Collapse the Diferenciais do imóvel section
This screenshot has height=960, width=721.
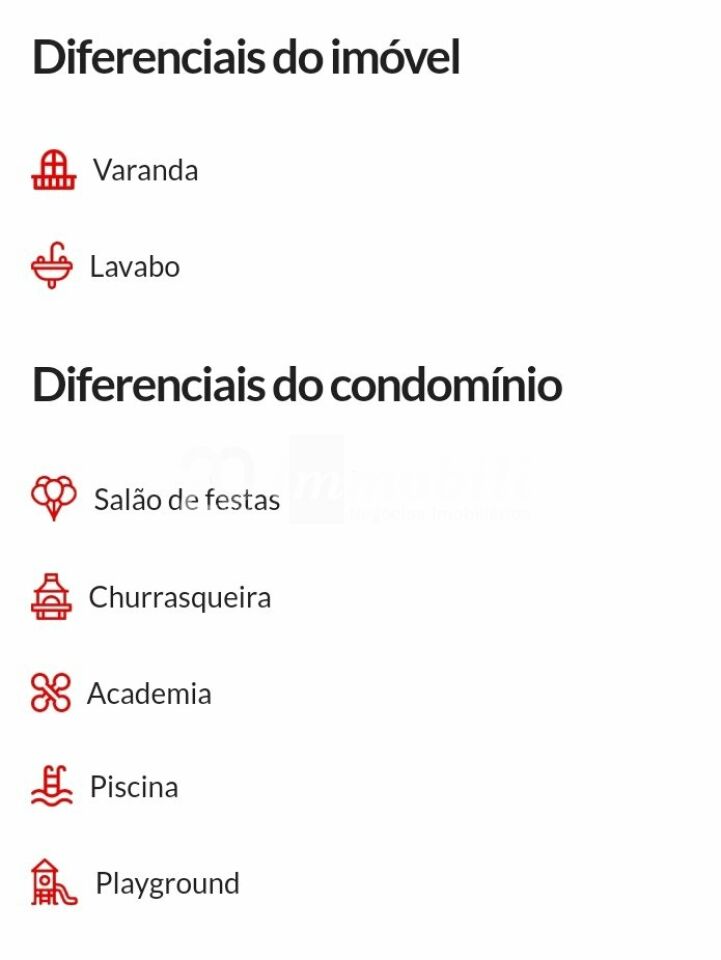pos(247,58)
